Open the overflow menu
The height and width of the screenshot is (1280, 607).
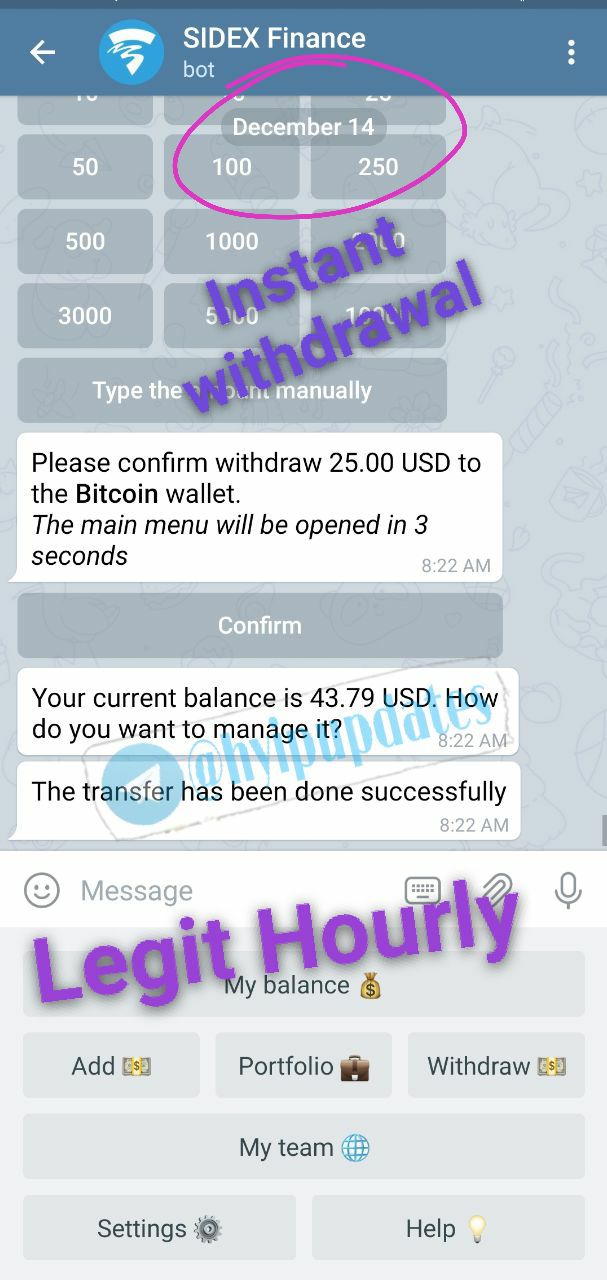(571, 52)
